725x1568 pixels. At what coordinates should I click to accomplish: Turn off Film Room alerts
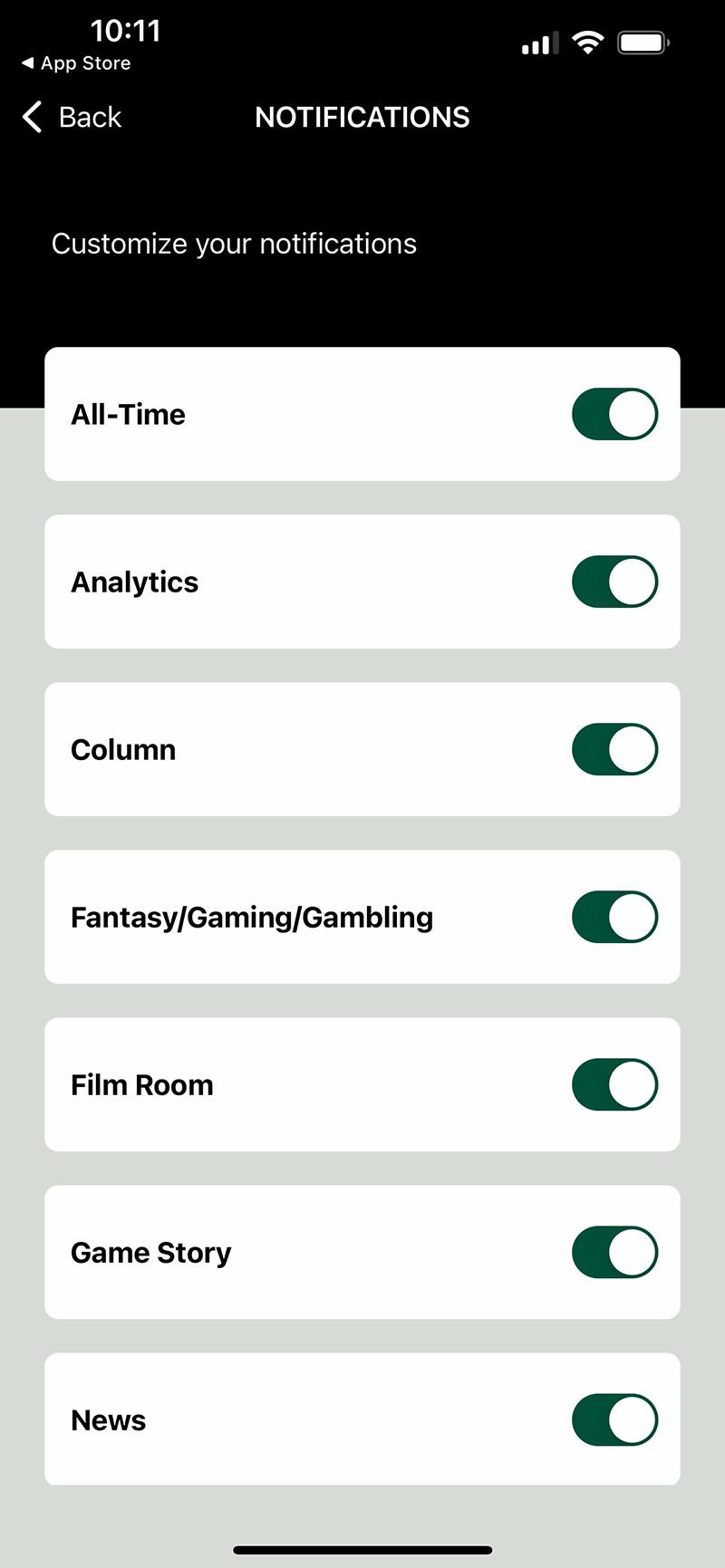click(614, 1084)
